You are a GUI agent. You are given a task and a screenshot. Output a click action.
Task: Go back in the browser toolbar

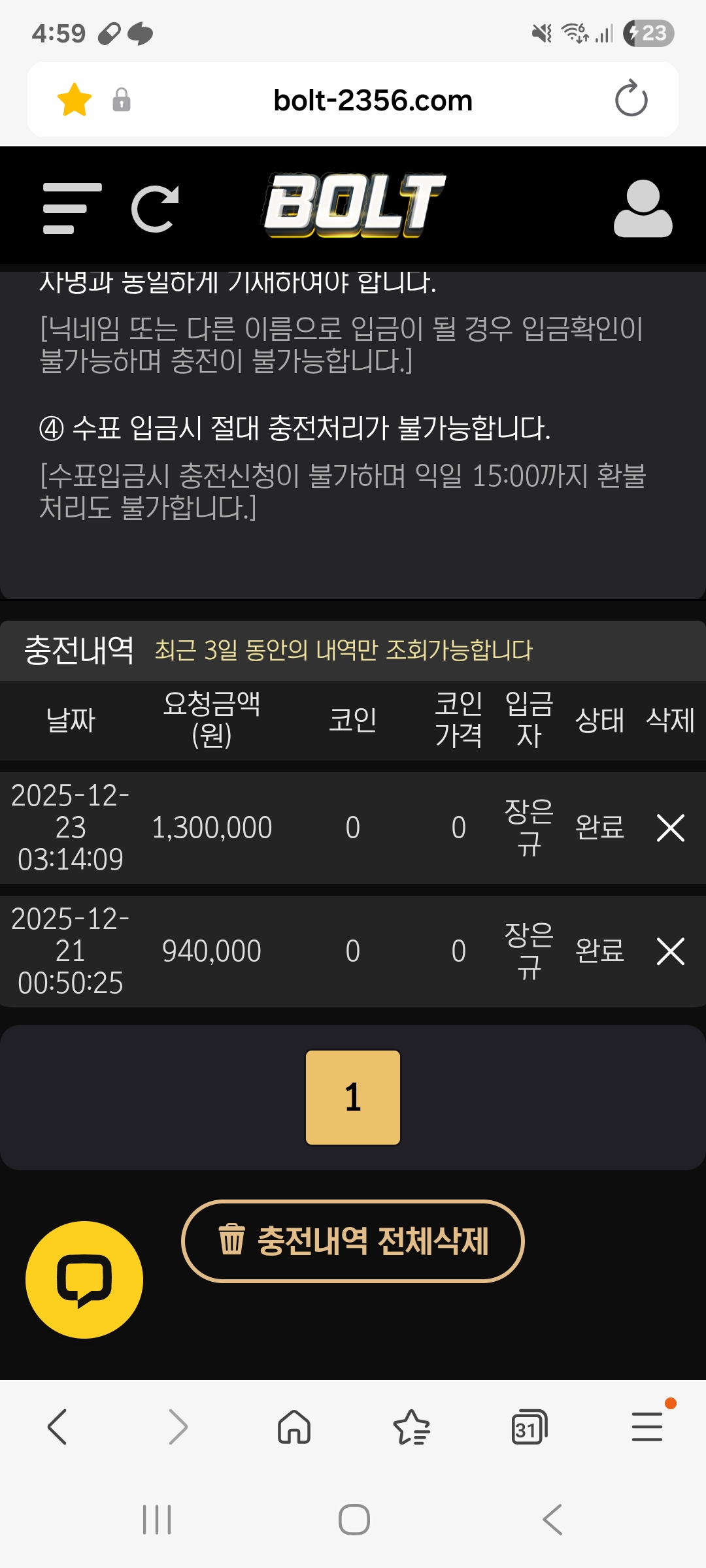click(58, 1427)
